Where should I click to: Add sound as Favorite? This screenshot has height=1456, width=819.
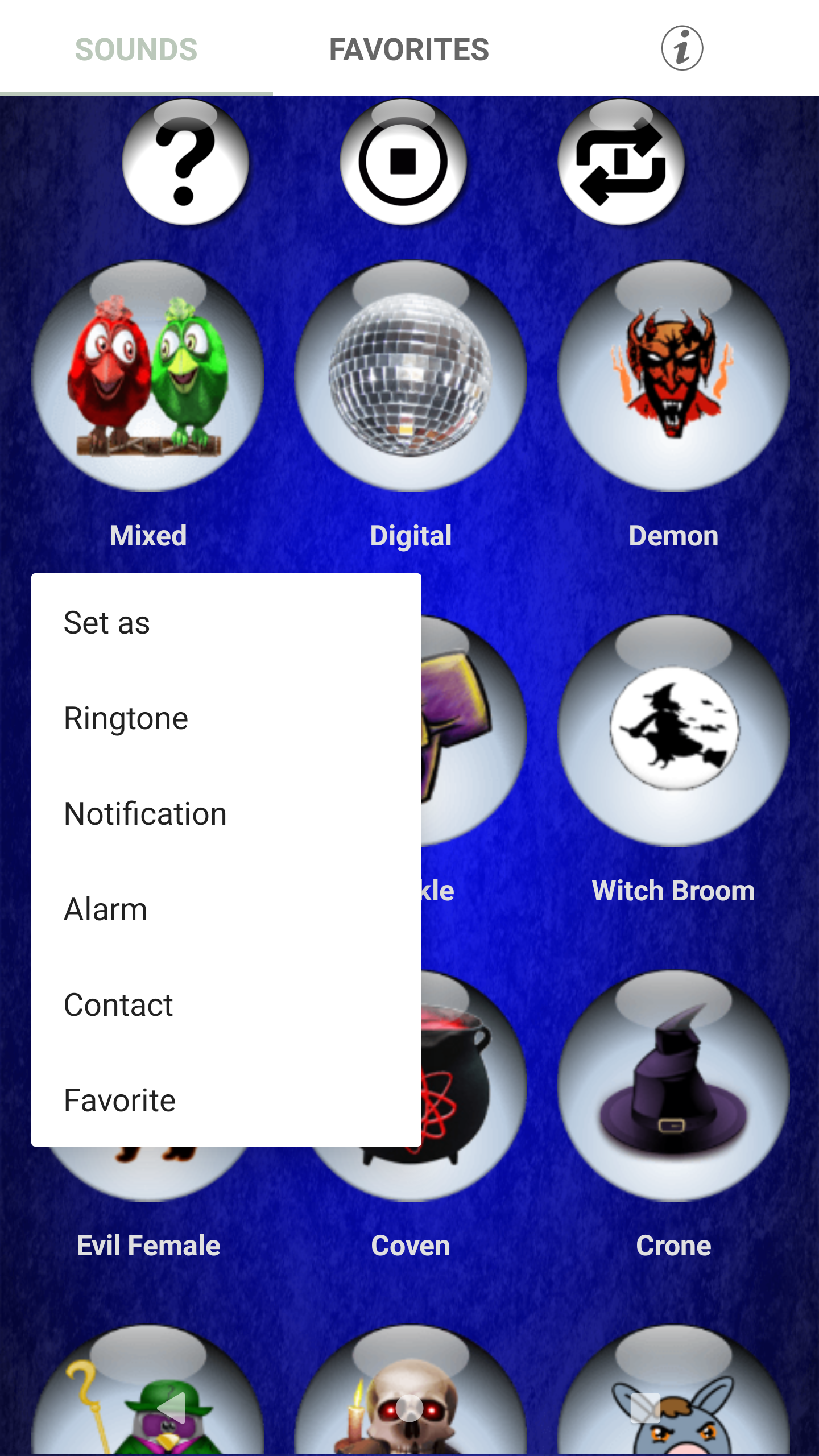[119, 1101]
